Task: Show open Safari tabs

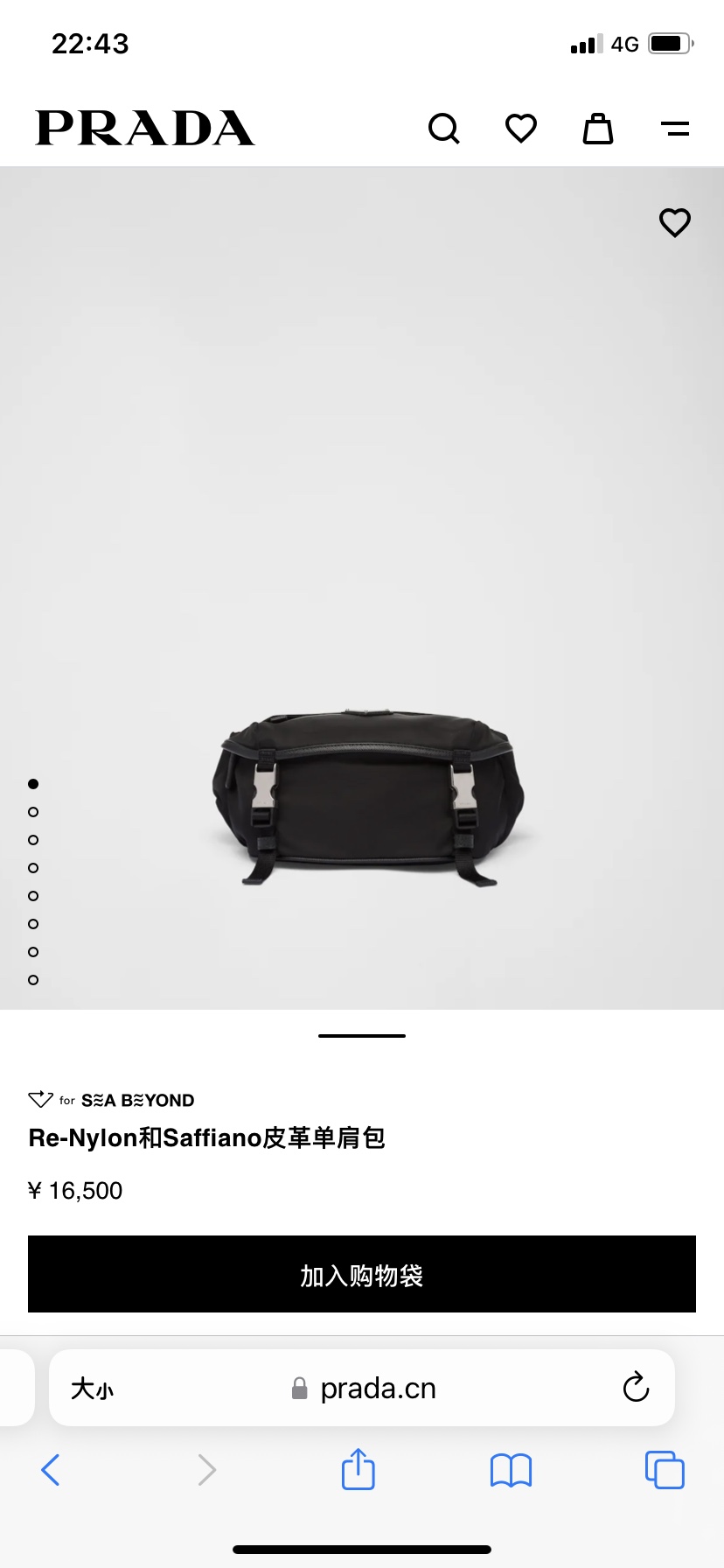Action: coord(665,1470)
